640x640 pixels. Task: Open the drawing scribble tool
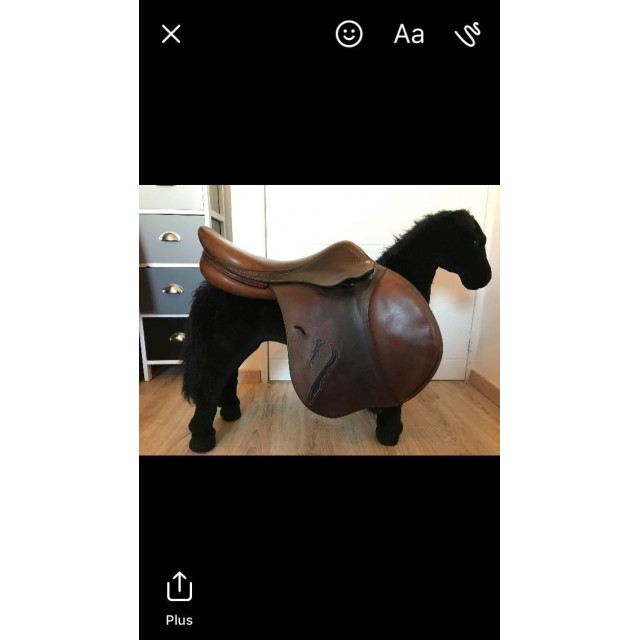point(467,34)
